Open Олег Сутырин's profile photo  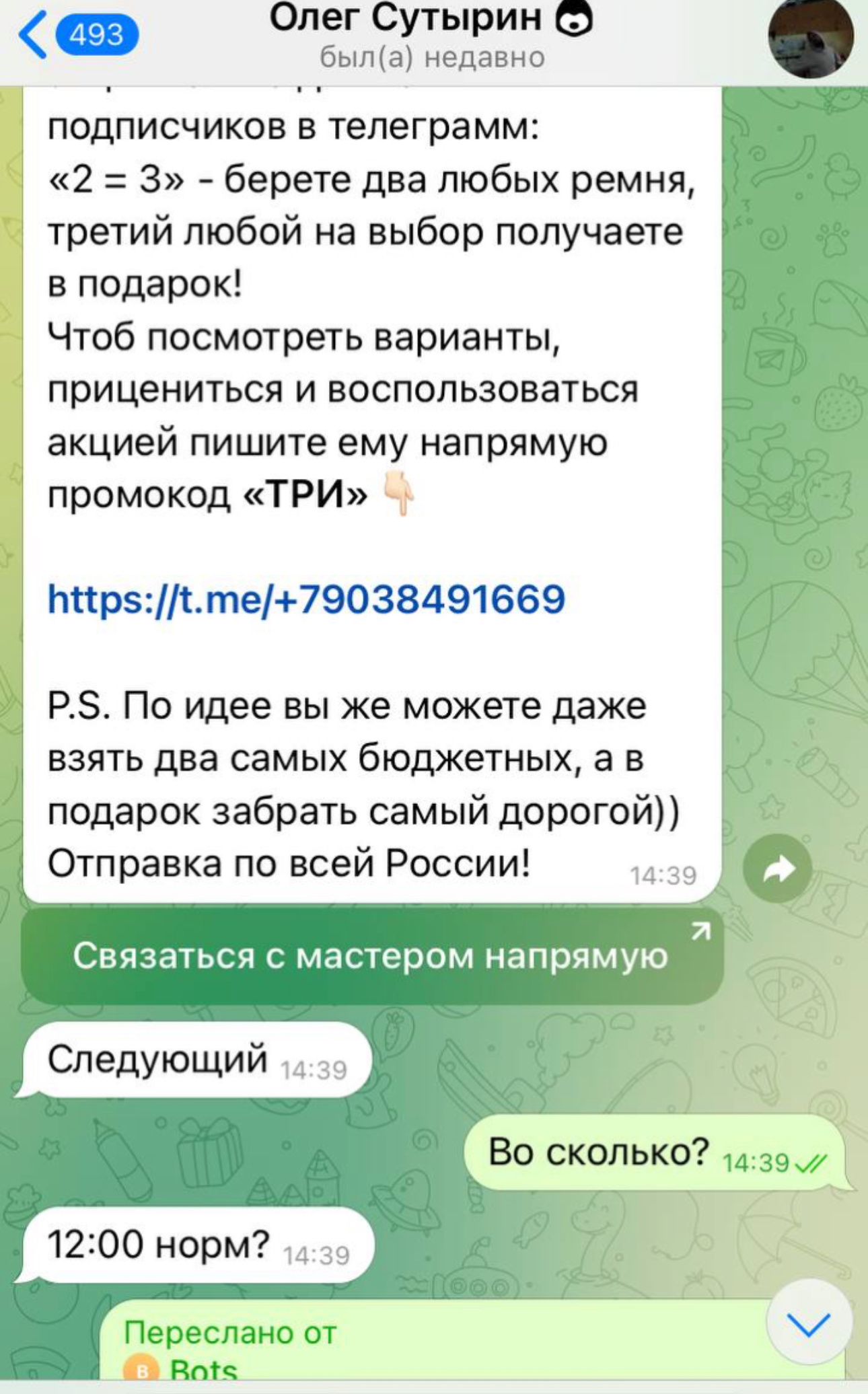point(811,37)
